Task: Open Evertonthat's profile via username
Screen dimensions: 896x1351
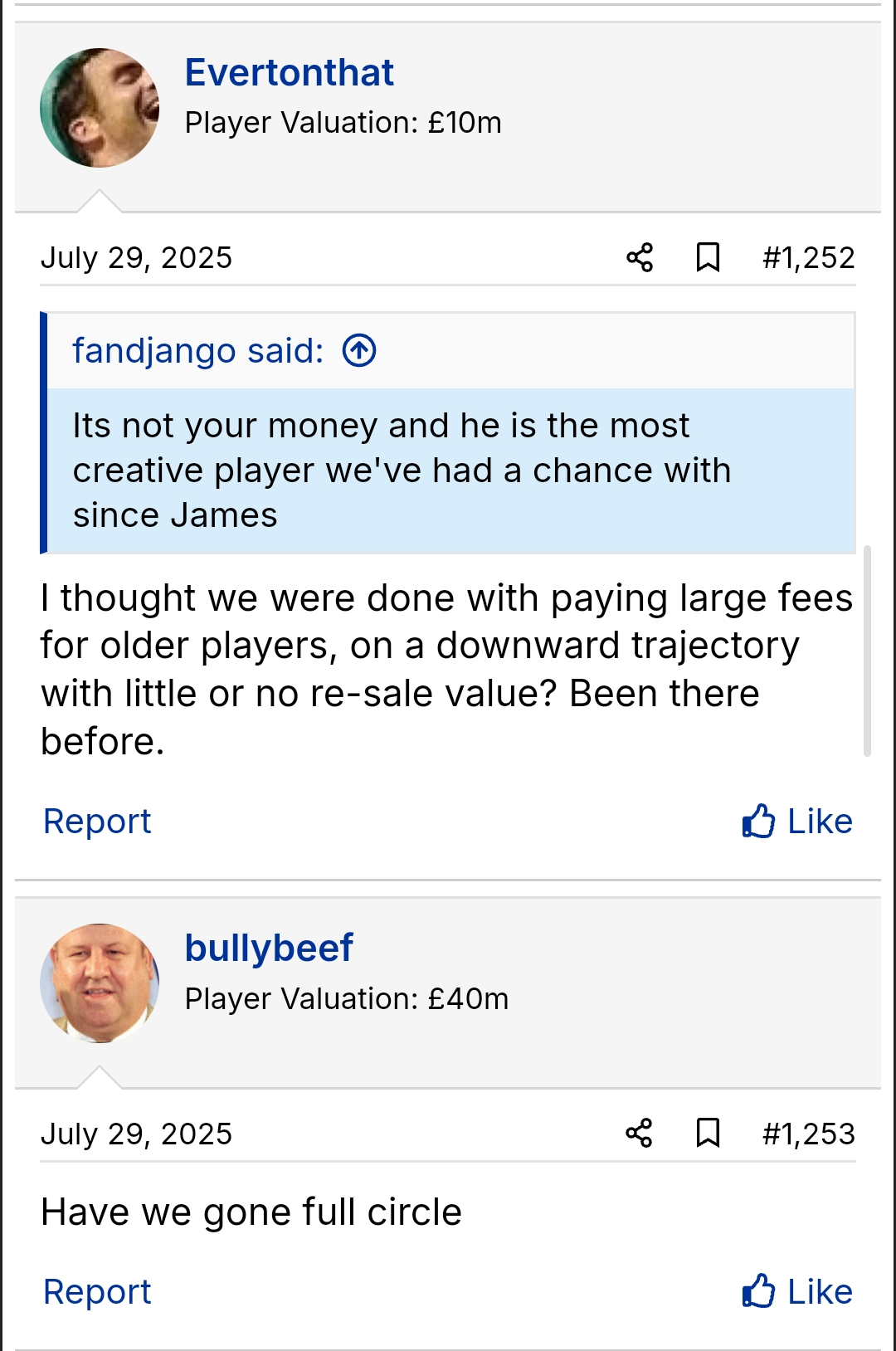Action: pyautogui.click(x=289, y=73)
